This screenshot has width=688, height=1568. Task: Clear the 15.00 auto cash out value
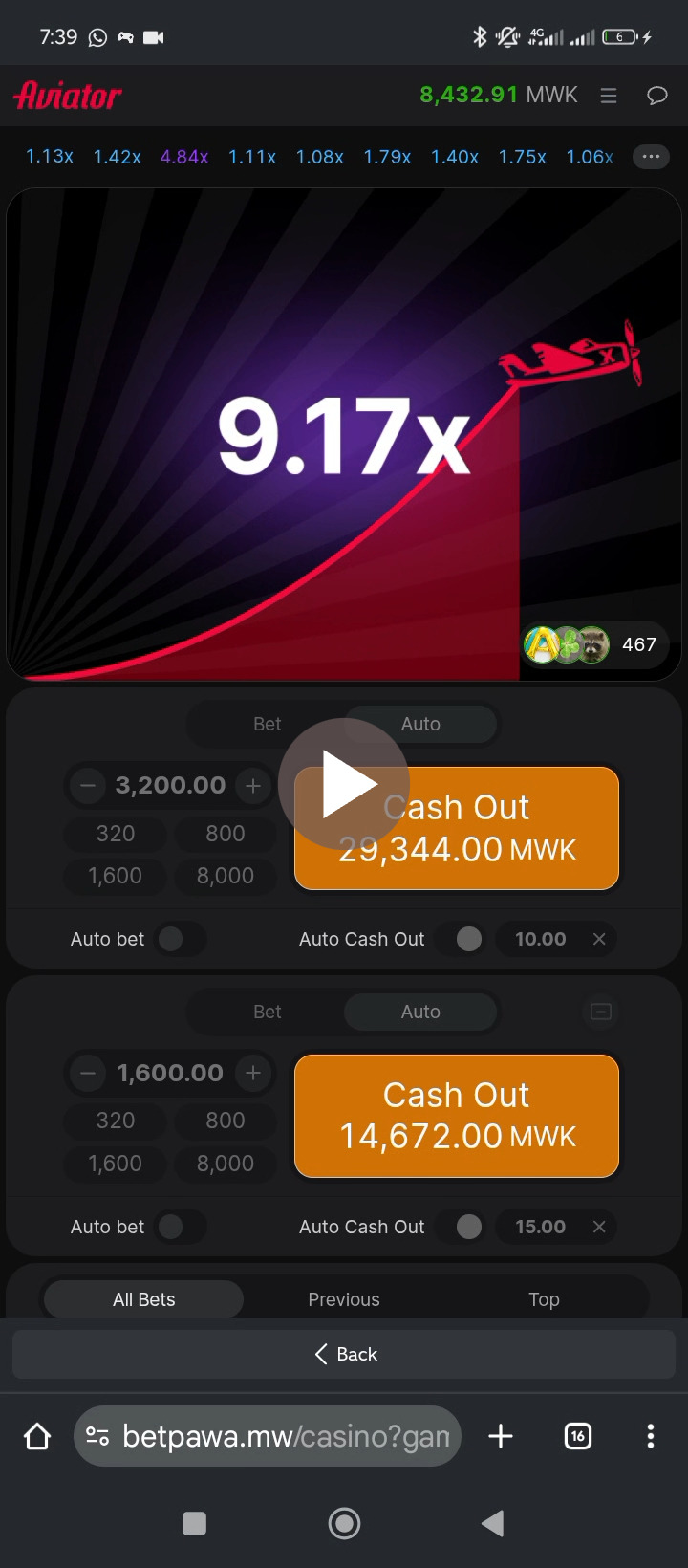(x=599, y=1227)
